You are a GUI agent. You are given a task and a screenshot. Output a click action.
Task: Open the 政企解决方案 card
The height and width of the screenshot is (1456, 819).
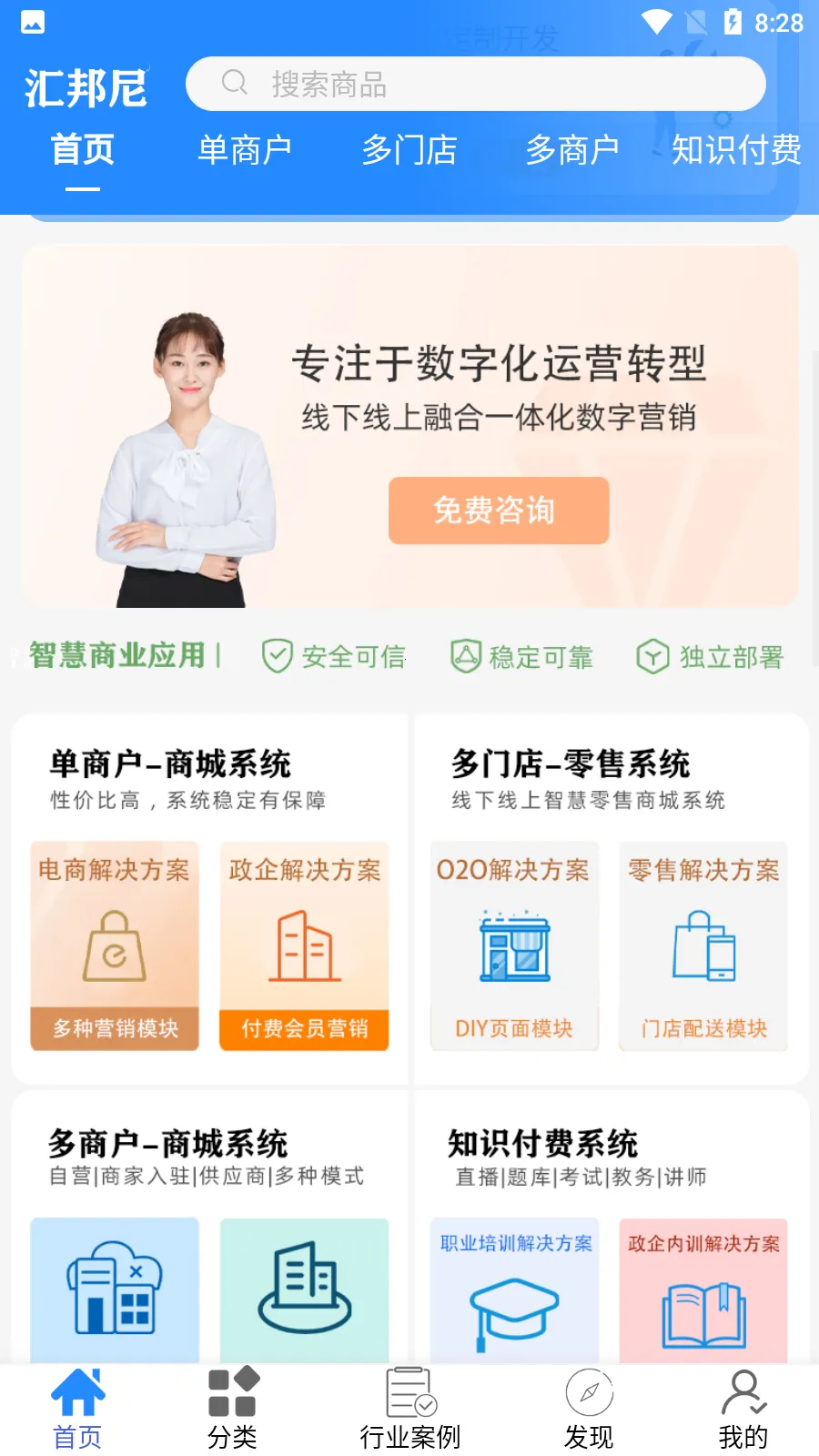[x=304, y=946]
